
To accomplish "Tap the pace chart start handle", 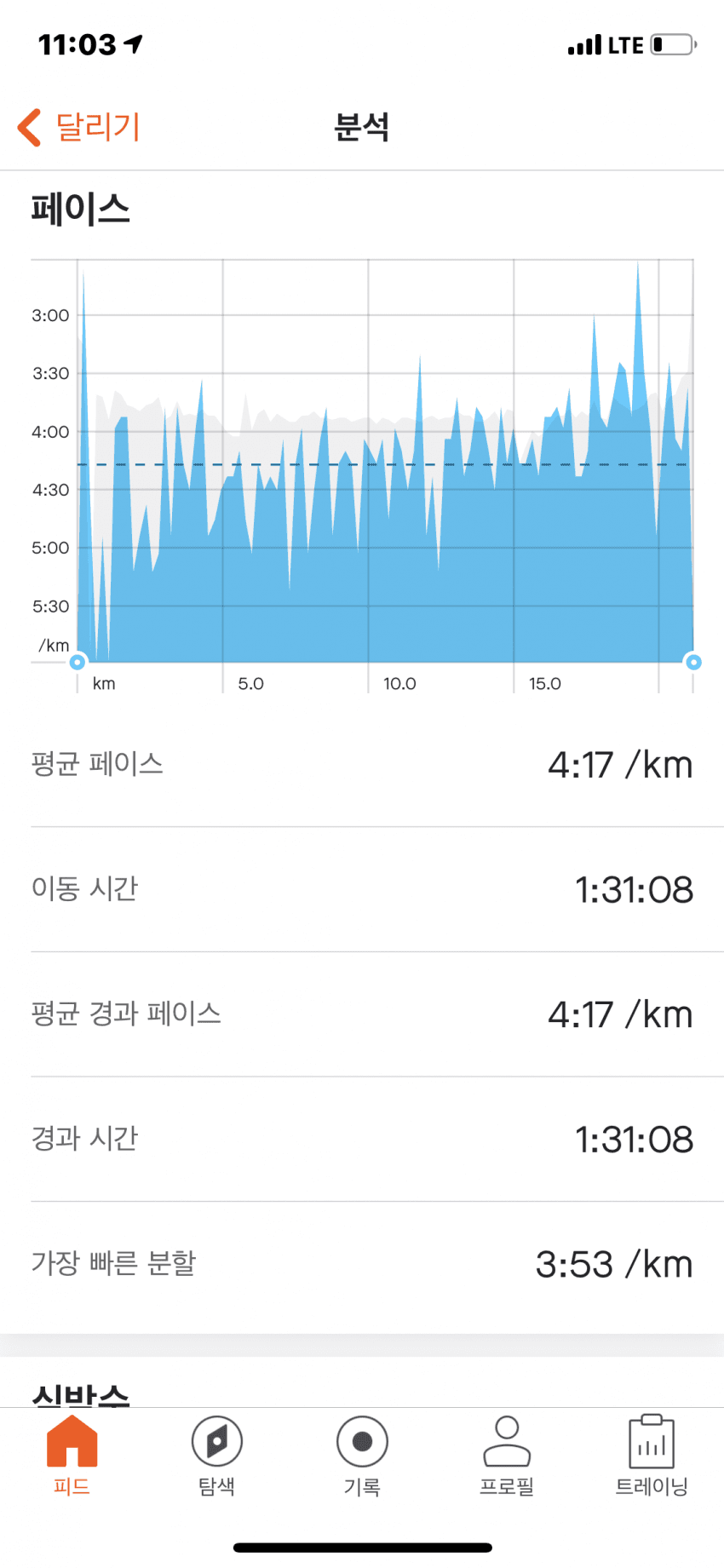I will 78,662.
